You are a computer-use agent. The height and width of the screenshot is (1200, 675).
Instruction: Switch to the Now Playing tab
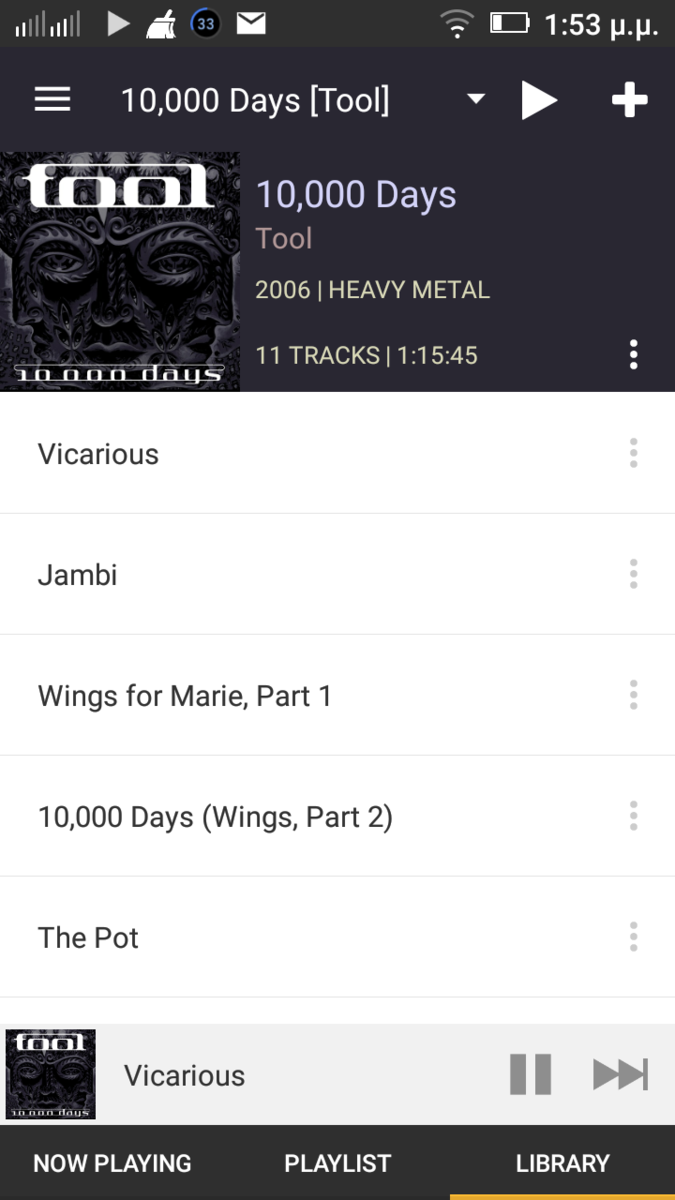[x=112, y=1163]
